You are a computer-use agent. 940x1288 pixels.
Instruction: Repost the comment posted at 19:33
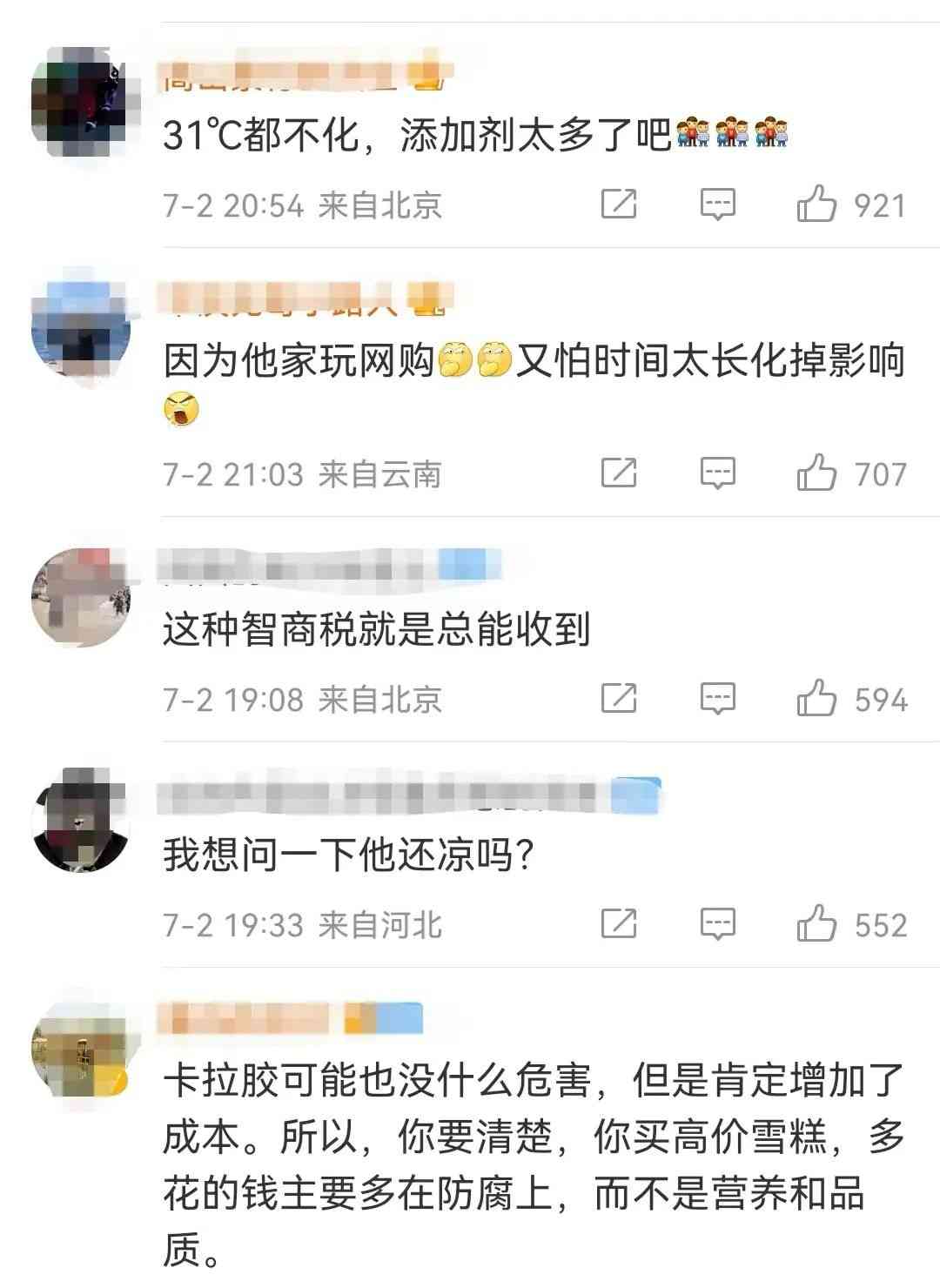(619, 924)
